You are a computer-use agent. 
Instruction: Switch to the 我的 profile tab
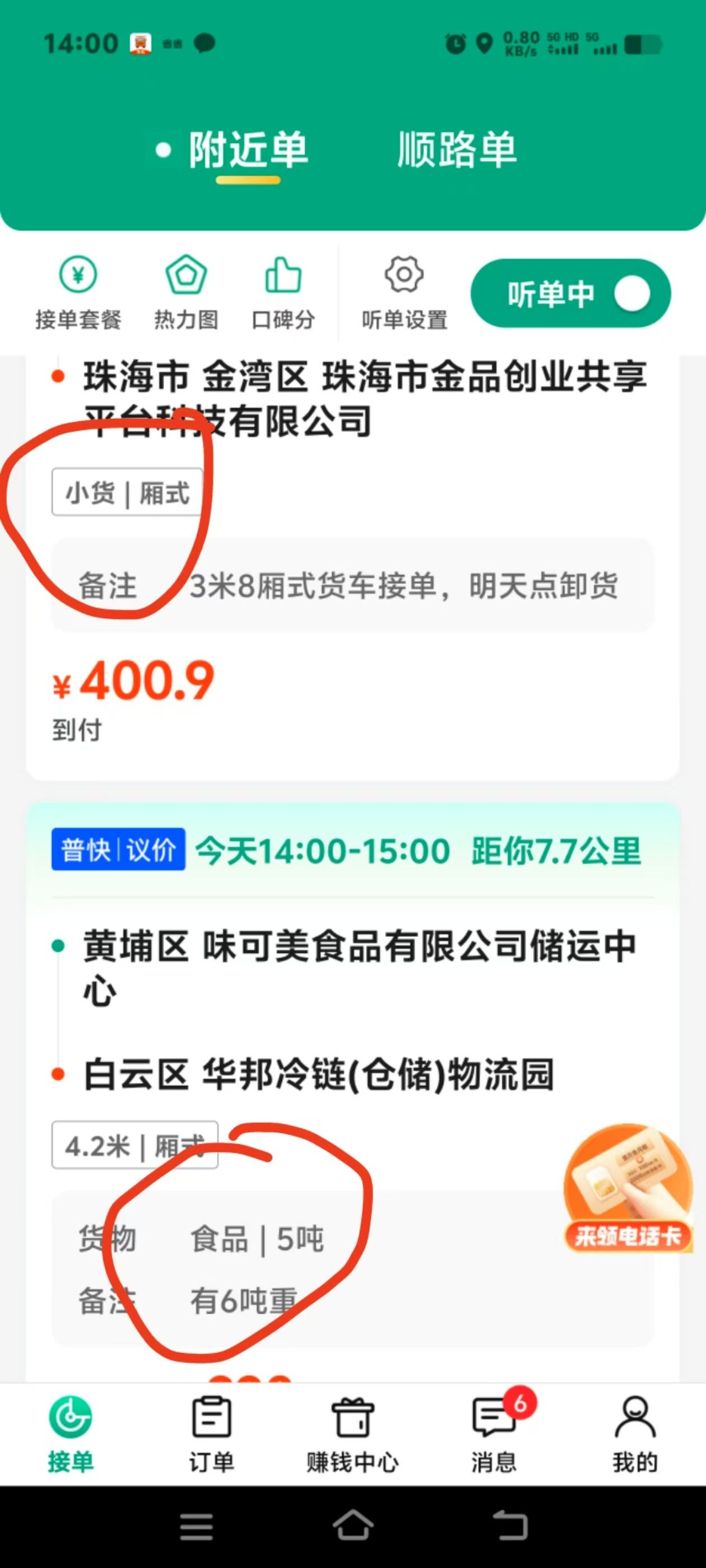pyautogui.click(x=635, y=1434)
